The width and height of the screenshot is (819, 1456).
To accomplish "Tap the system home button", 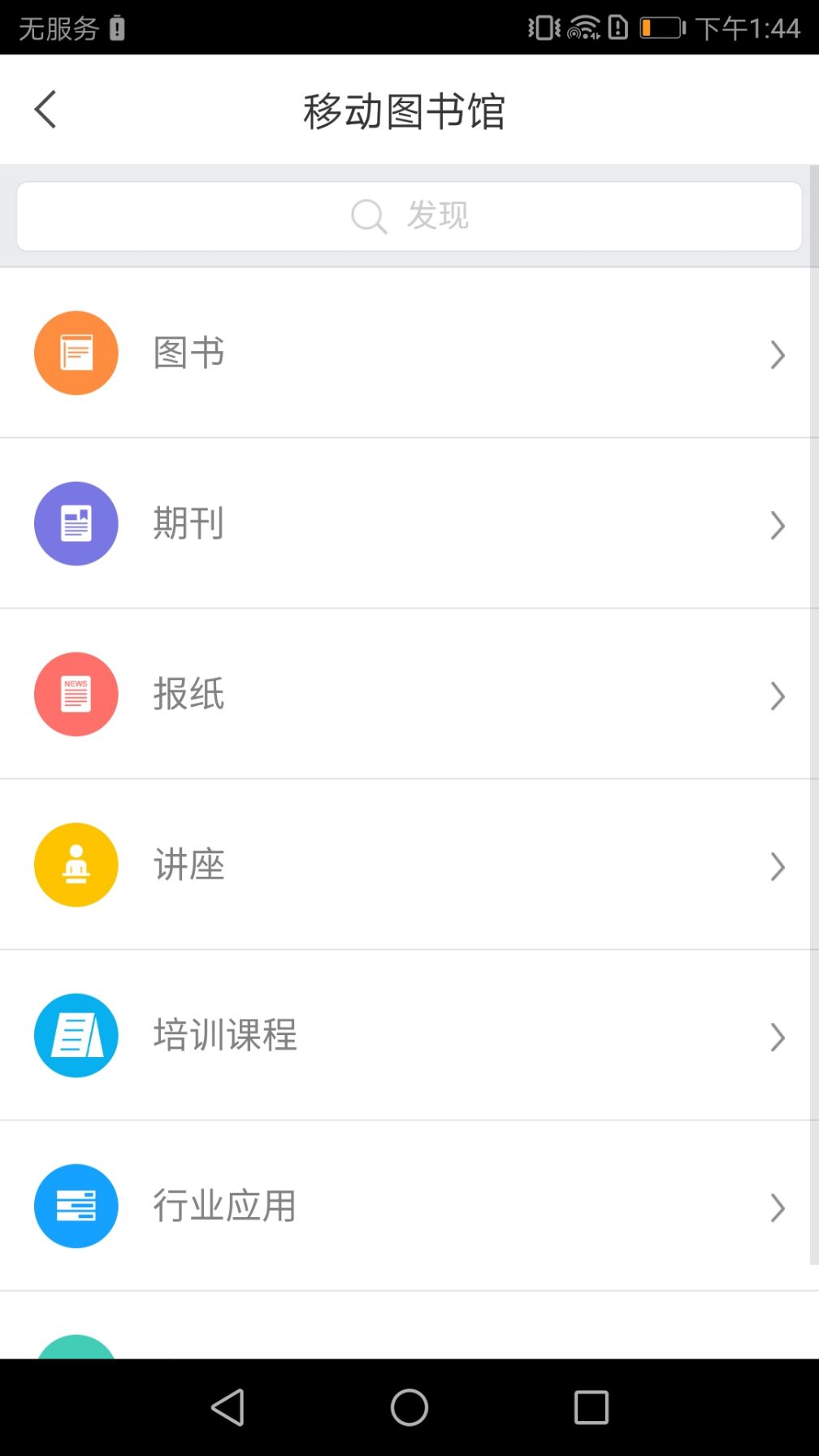I will point(409,1407).
